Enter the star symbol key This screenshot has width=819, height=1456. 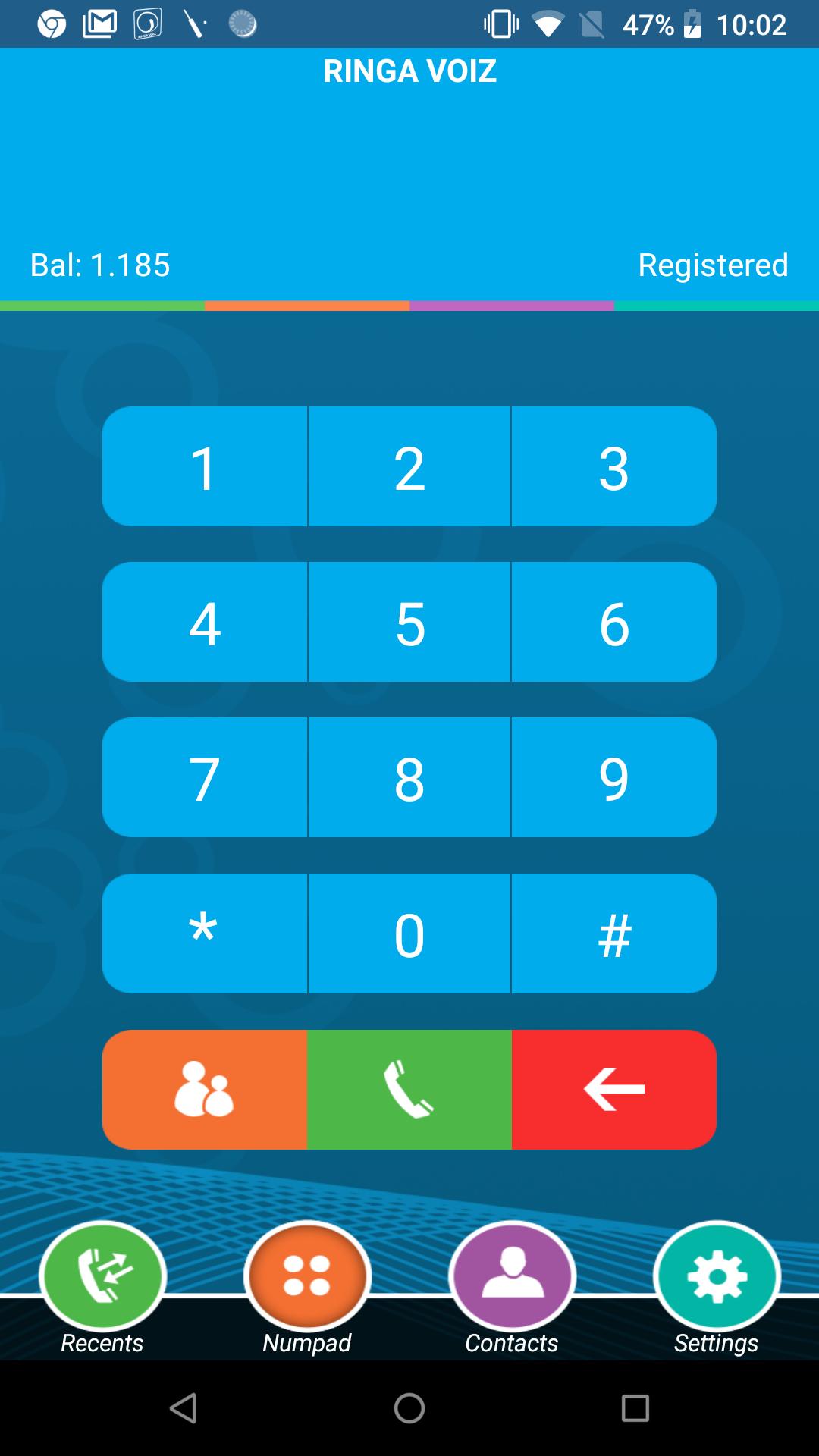205,934
